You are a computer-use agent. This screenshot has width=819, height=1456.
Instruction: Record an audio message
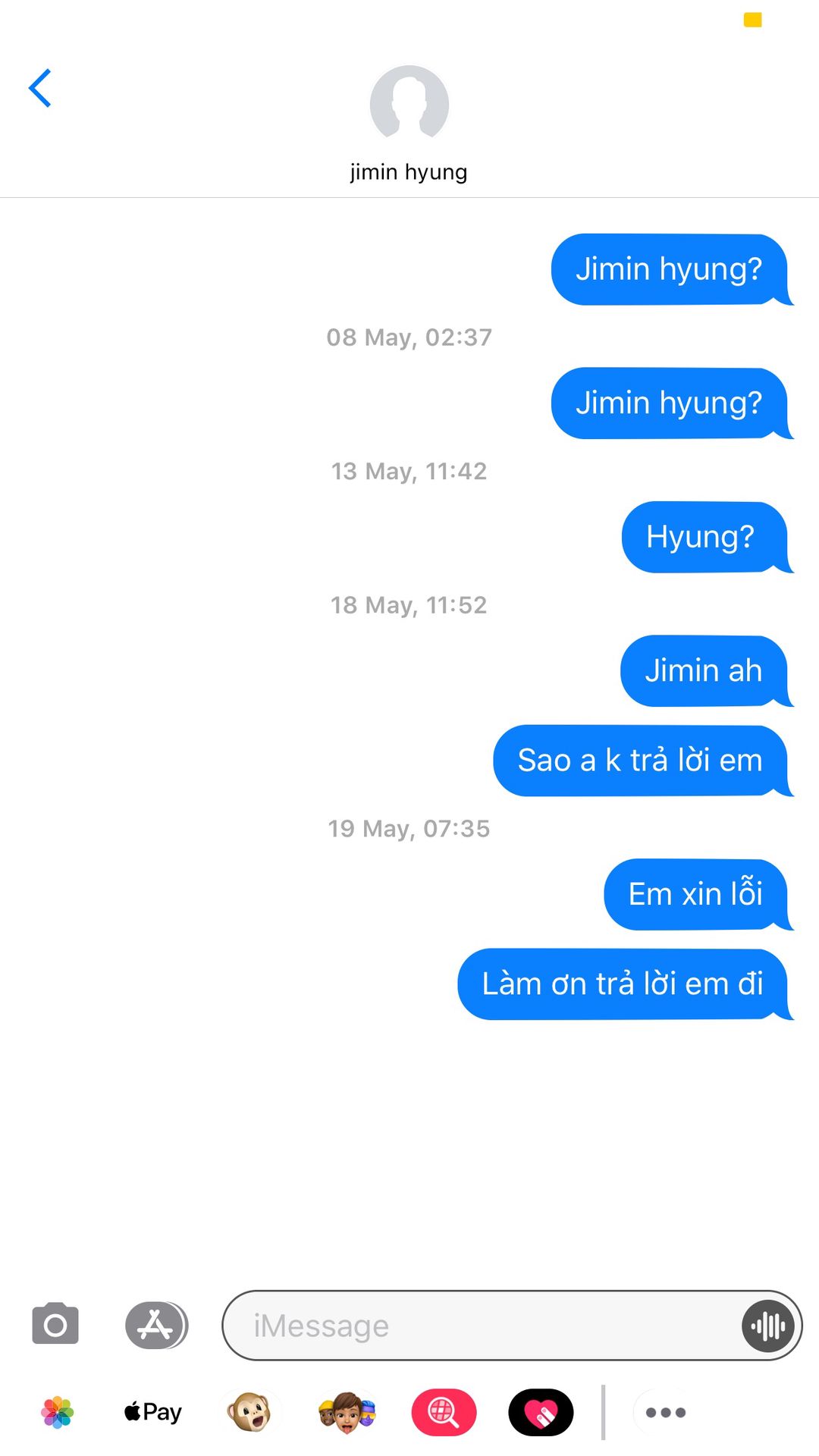768,1326
